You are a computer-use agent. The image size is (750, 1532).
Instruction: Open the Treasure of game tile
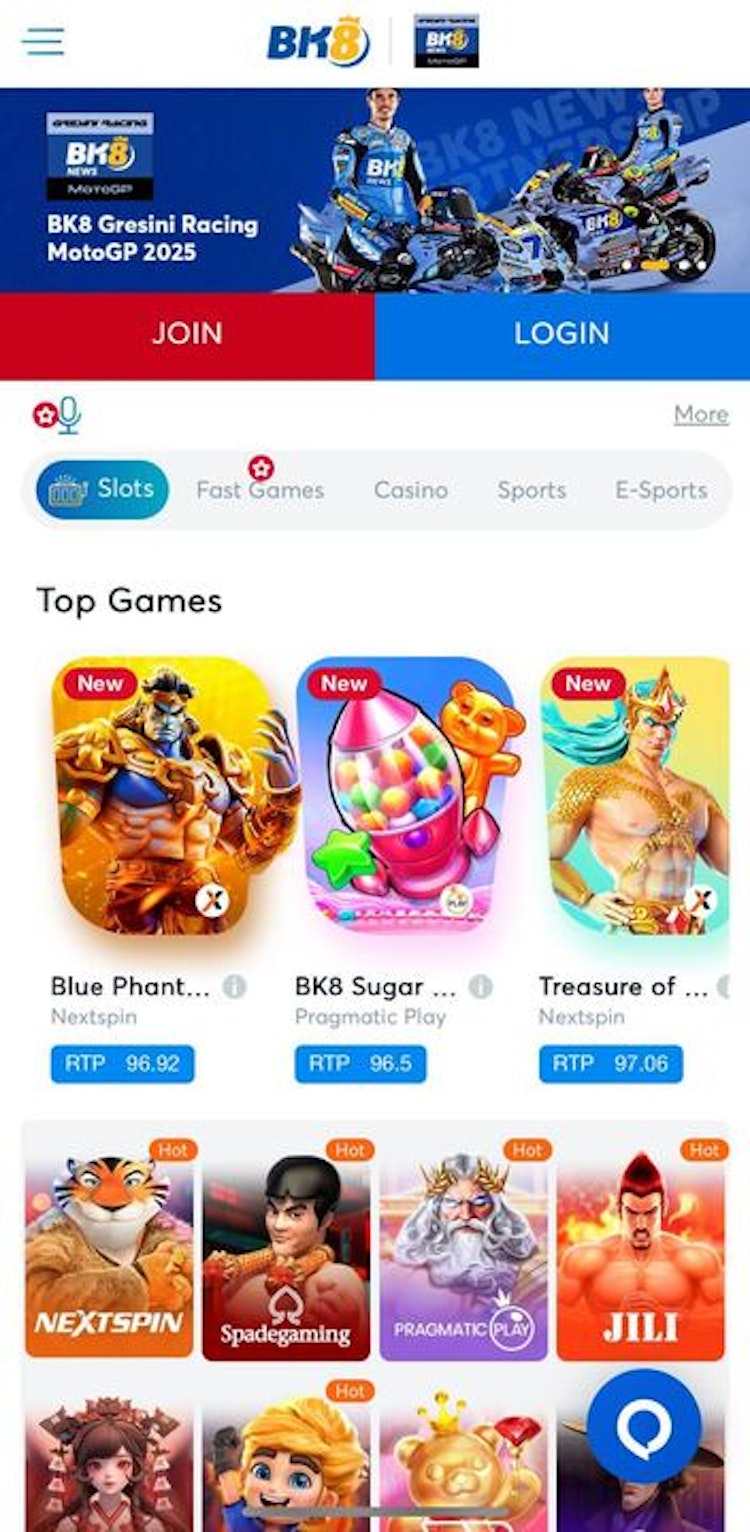click(x=635, y=795)
